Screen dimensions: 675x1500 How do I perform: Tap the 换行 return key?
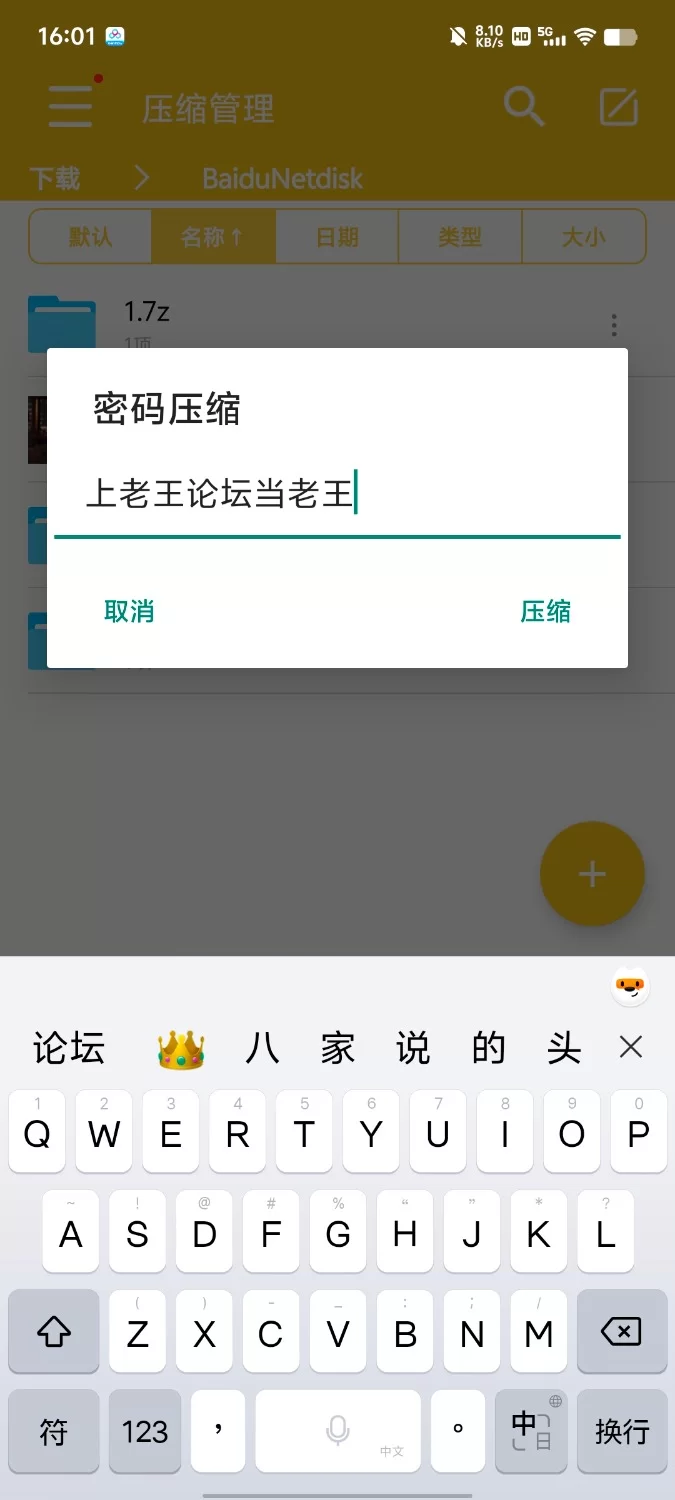point(621,1431)
